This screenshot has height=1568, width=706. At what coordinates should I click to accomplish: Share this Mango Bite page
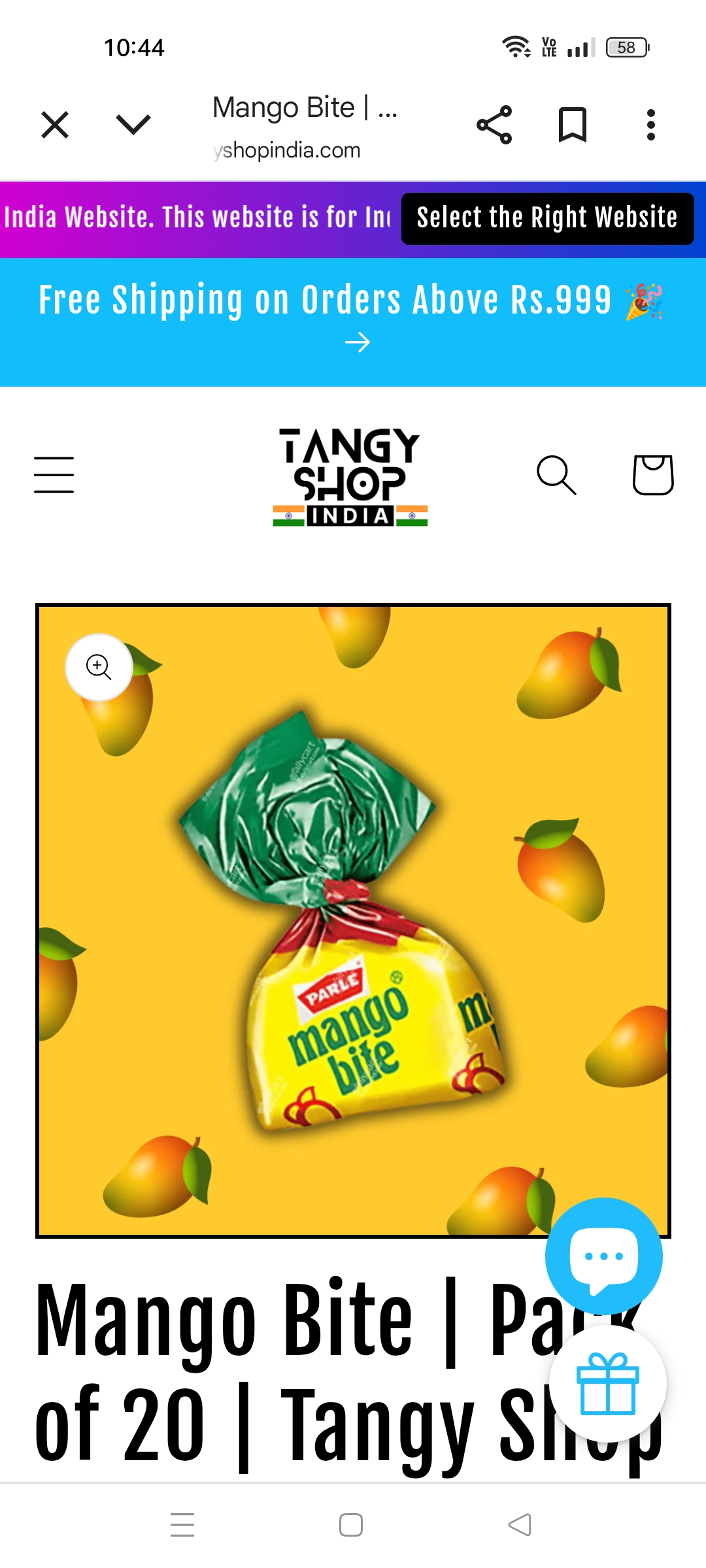(494, 124)
